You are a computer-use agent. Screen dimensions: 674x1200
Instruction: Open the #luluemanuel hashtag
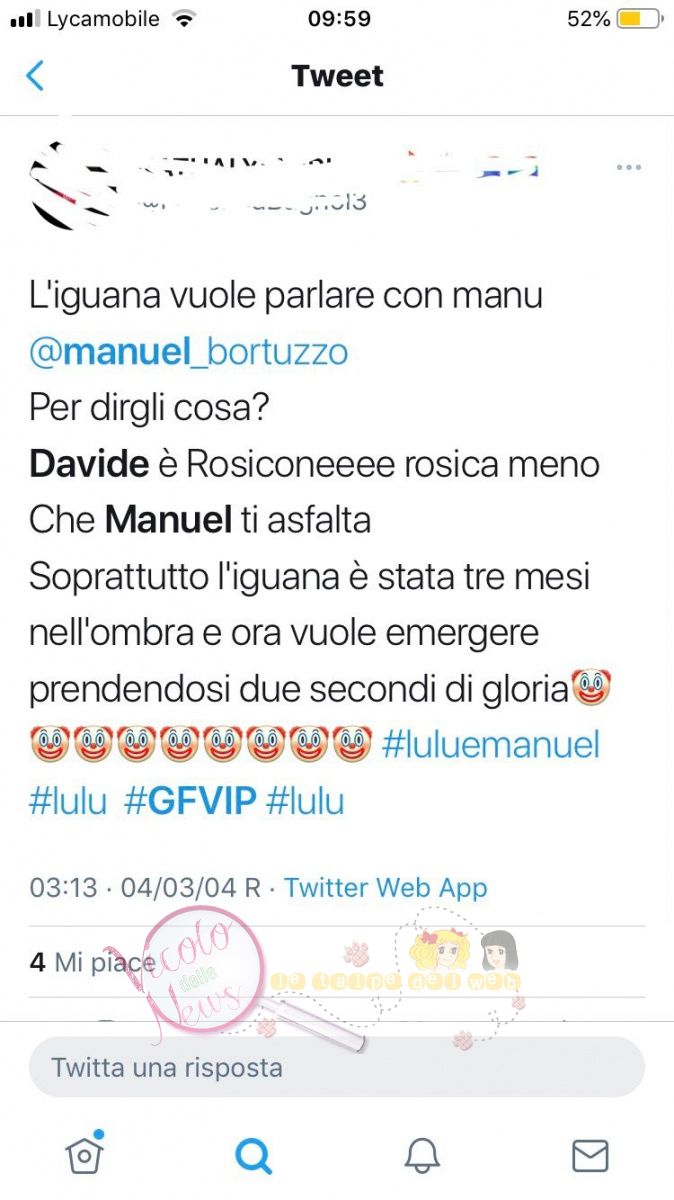tap(491, 745)
